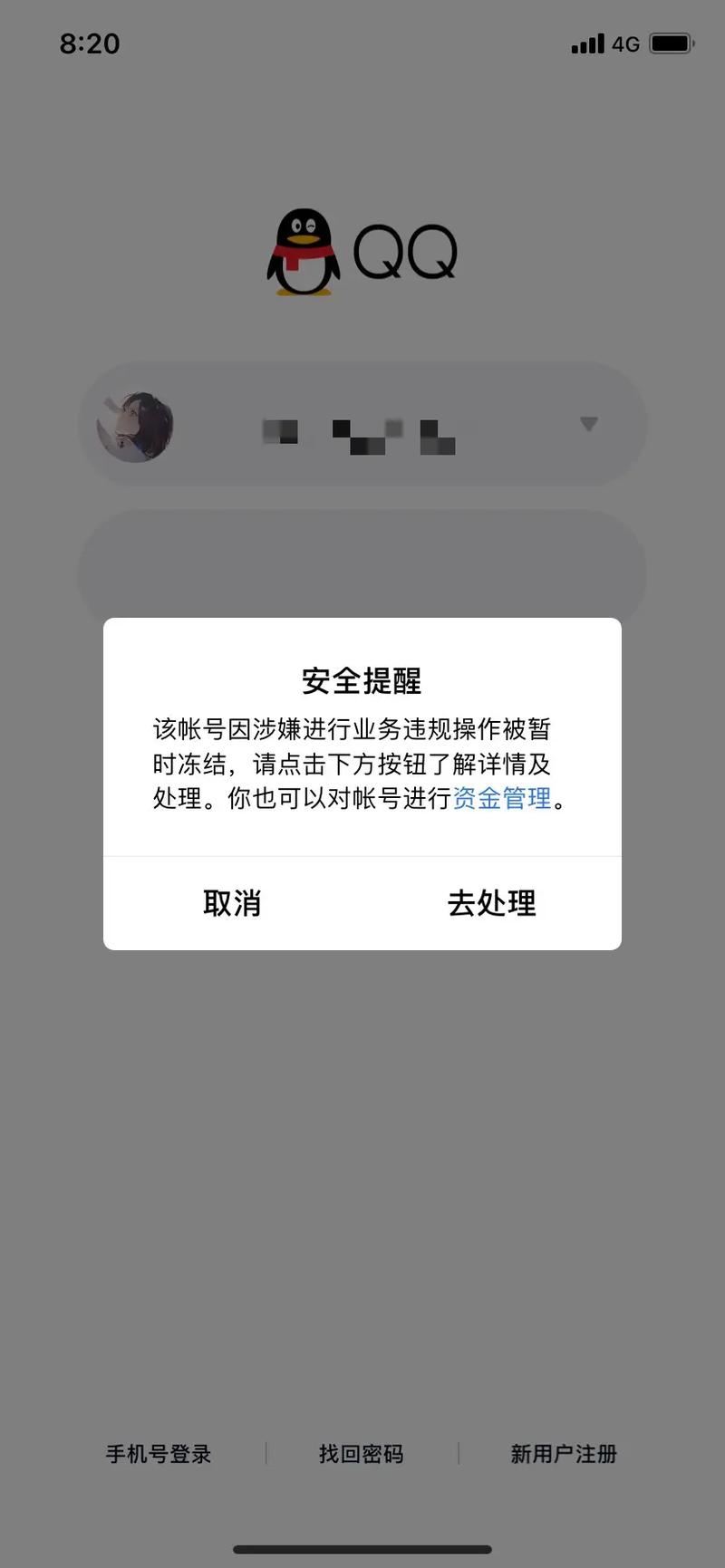Viewport: 725px width, 1568px height.
Task: Tap the clock showing 8:20
Action: pos(90,43)
